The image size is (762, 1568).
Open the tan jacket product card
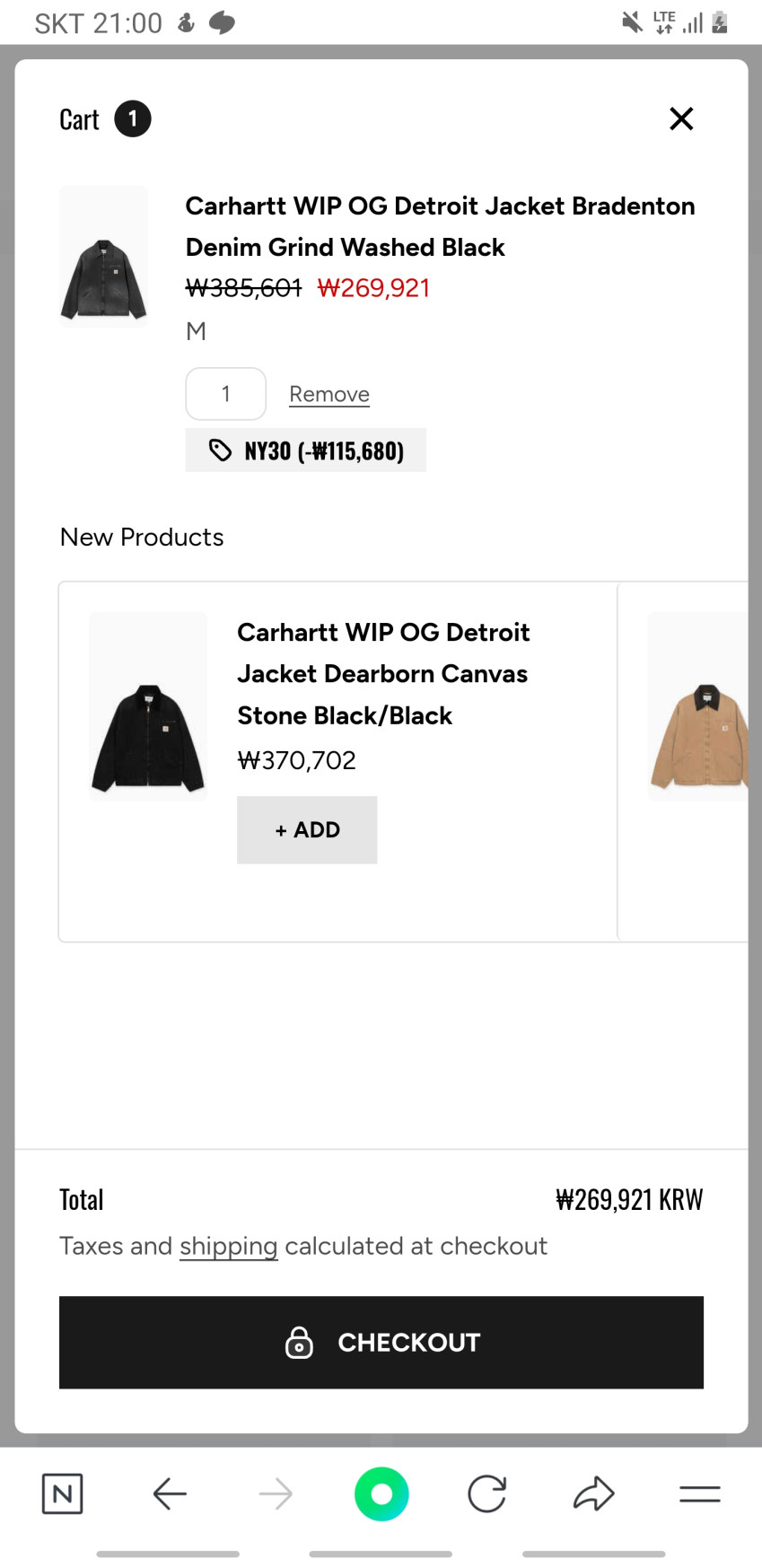pyautogui.click(x=697, y=707)
